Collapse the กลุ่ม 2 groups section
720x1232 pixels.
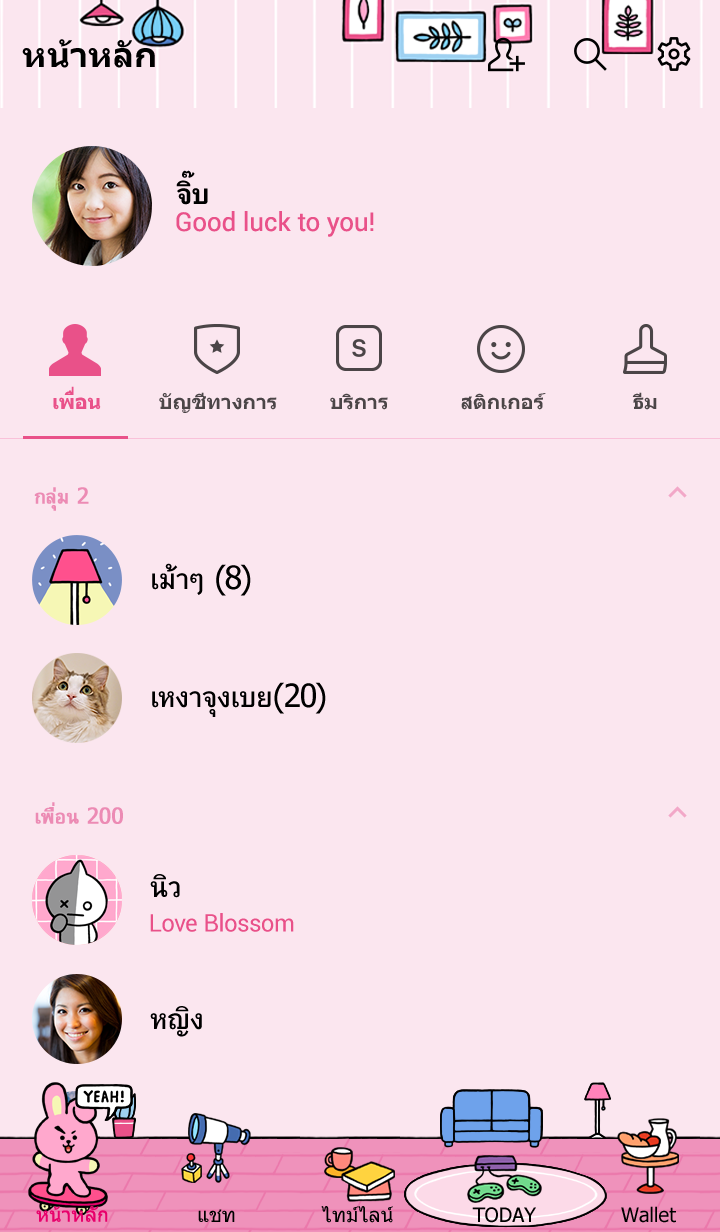(677, 493)
